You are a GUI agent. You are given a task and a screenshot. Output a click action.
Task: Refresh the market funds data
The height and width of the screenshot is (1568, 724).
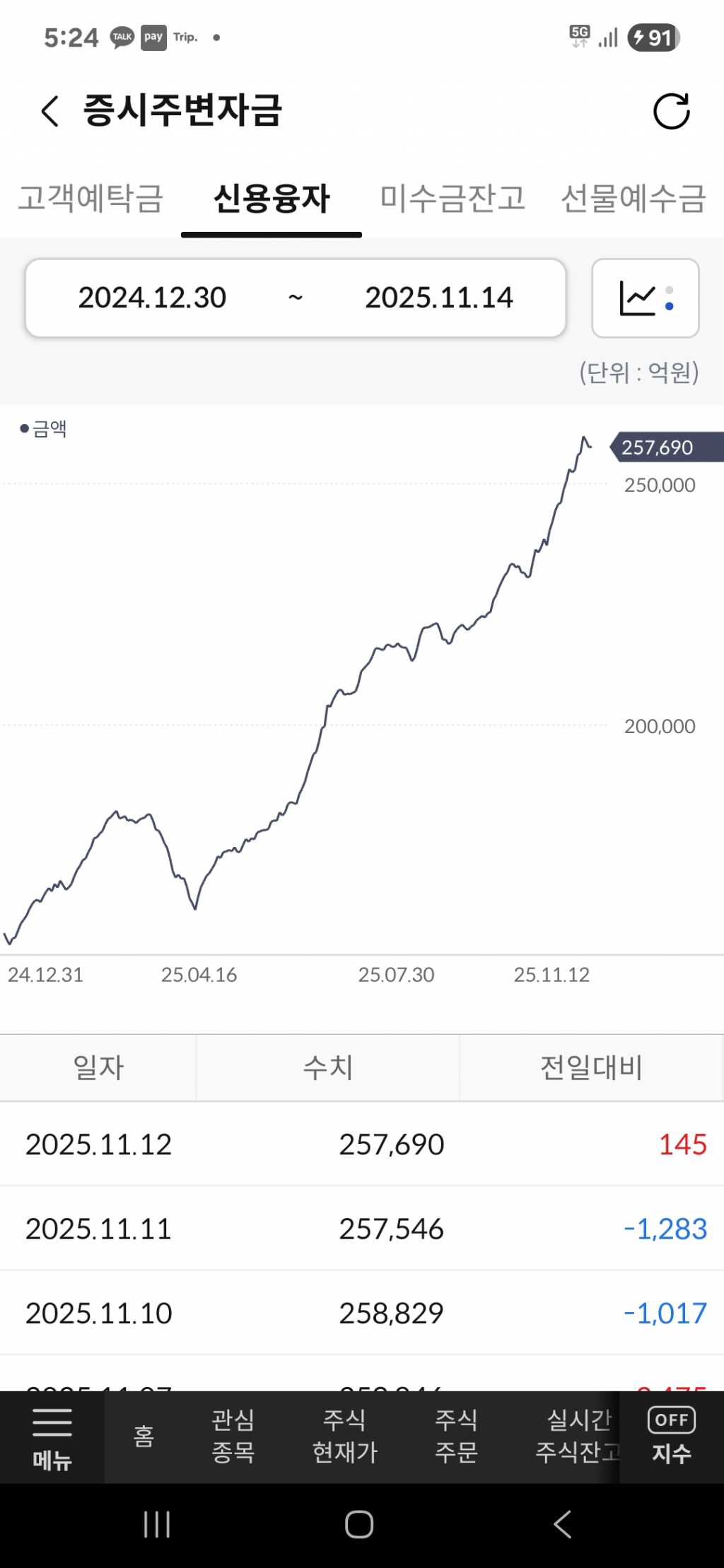(671, 112)
